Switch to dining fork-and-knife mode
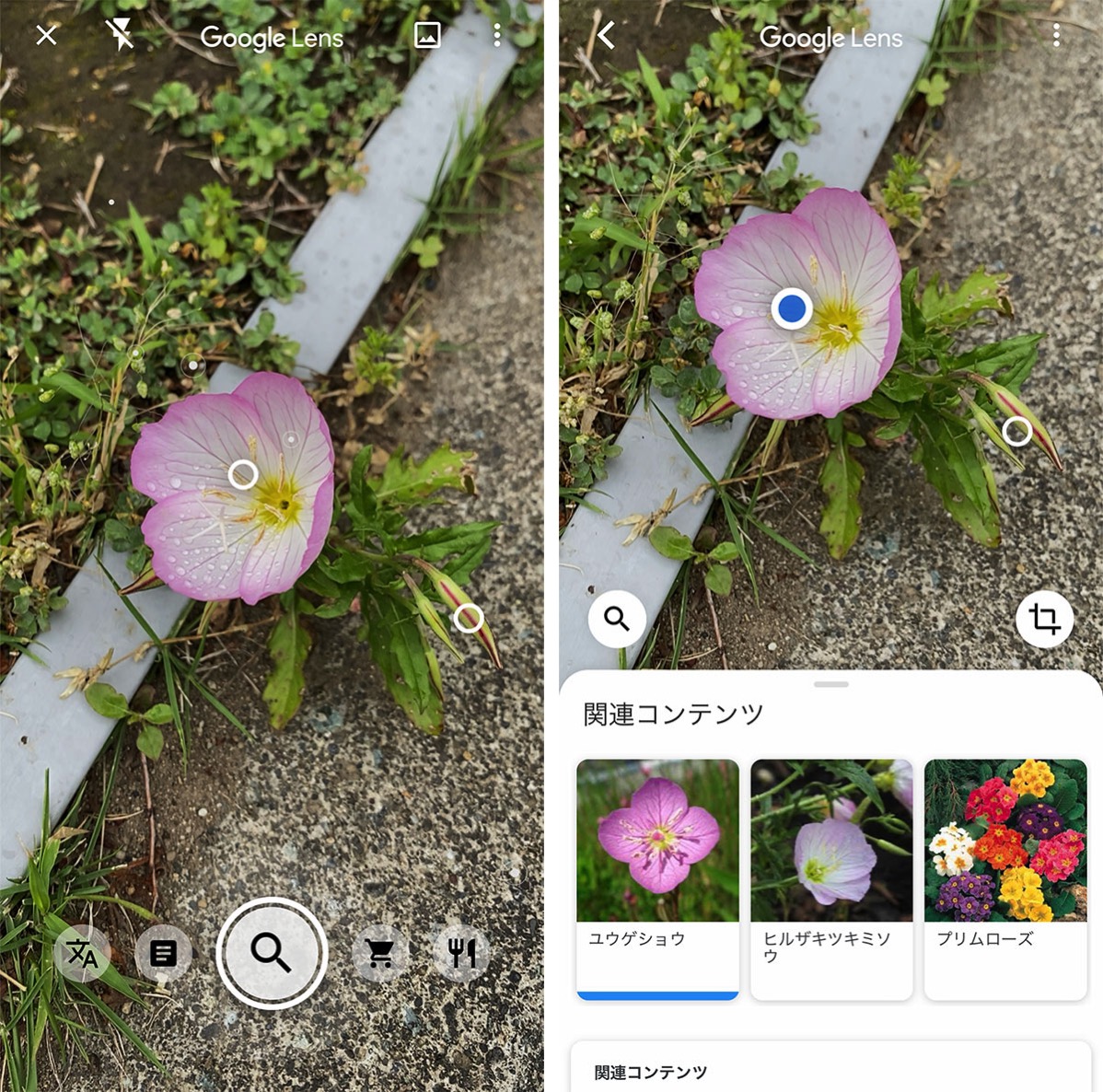The image size is (1103, 1092). coord(460,953)
